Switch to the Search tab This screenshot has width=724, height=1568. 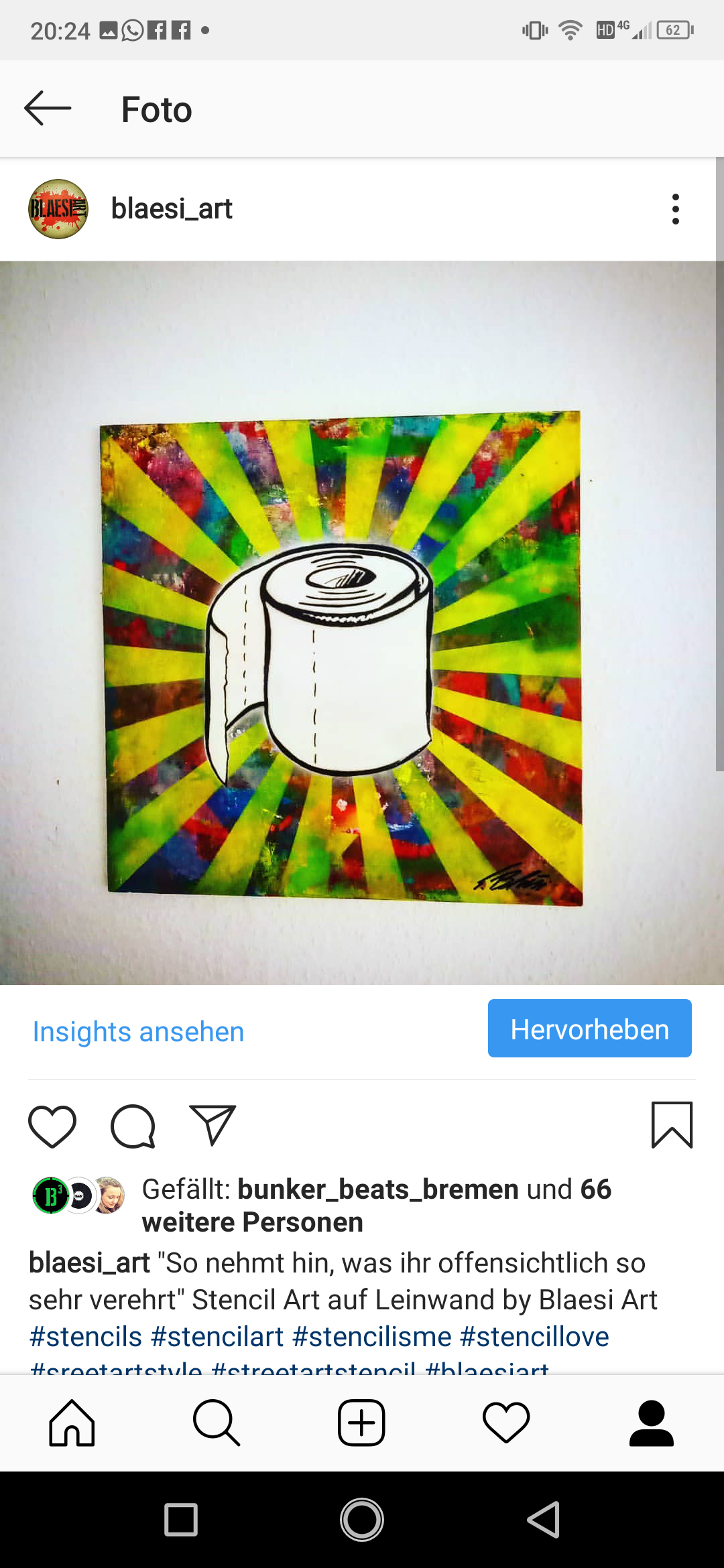click(217, 1423)
